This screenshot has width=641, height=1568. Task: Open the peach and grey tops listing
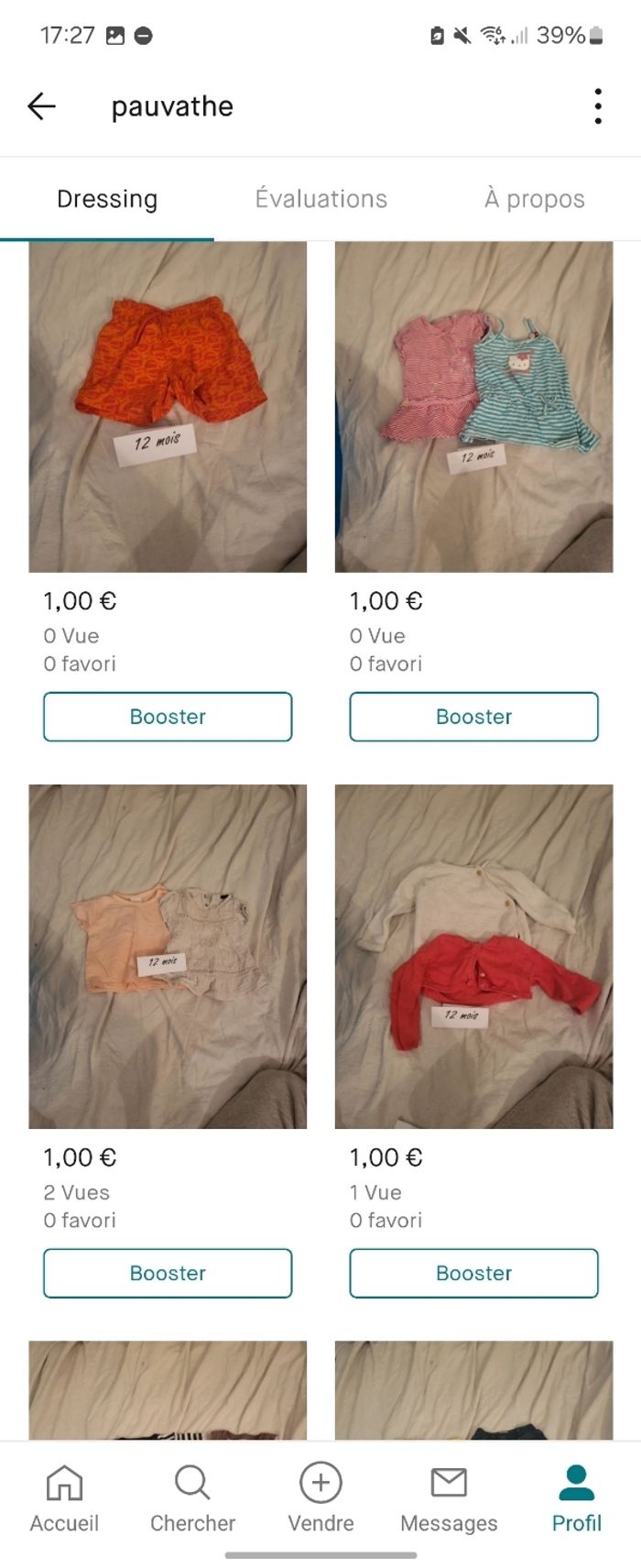(x=168, y=956)
